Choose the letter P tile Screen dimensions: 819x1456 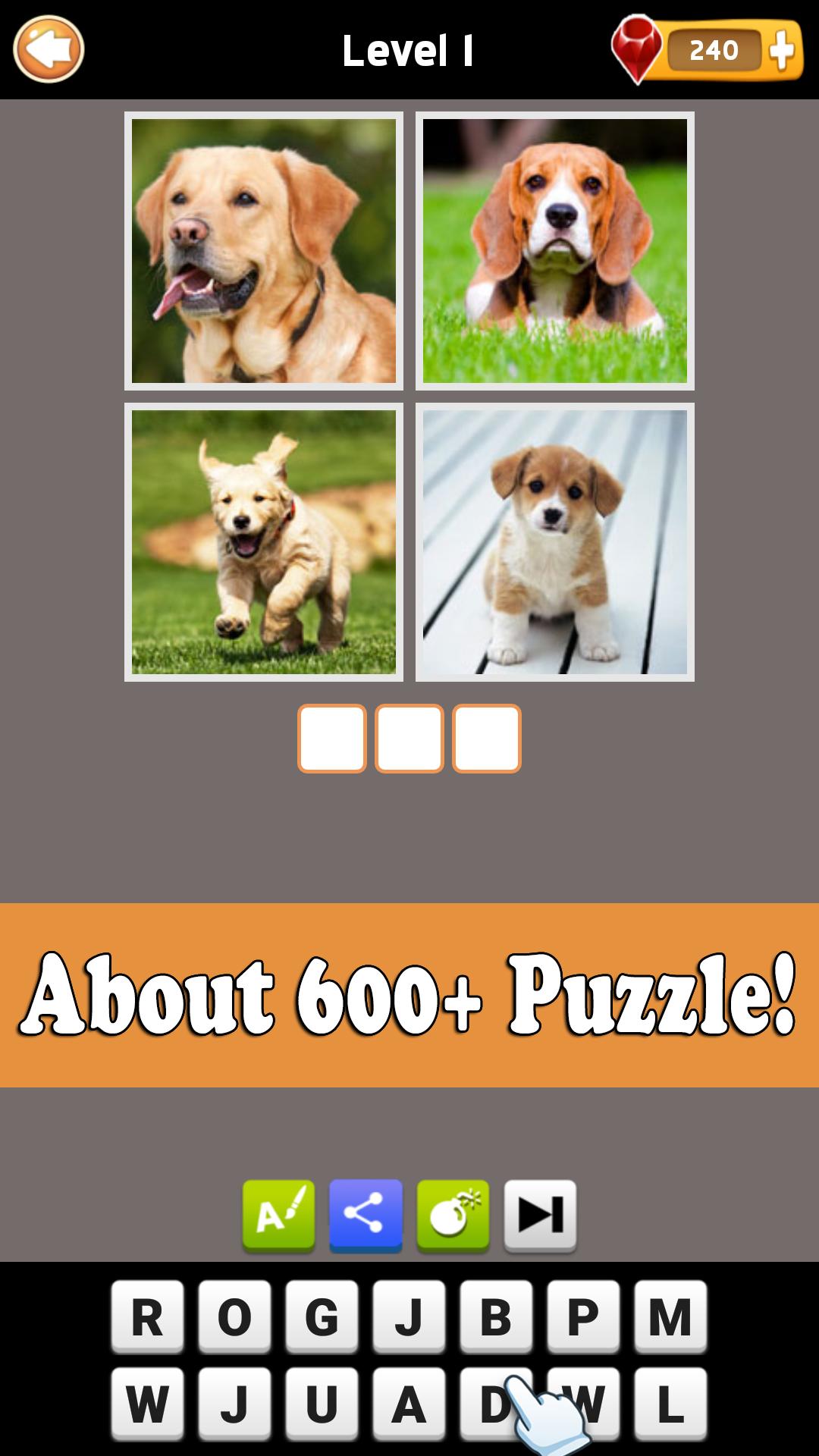pos(583,1316)
